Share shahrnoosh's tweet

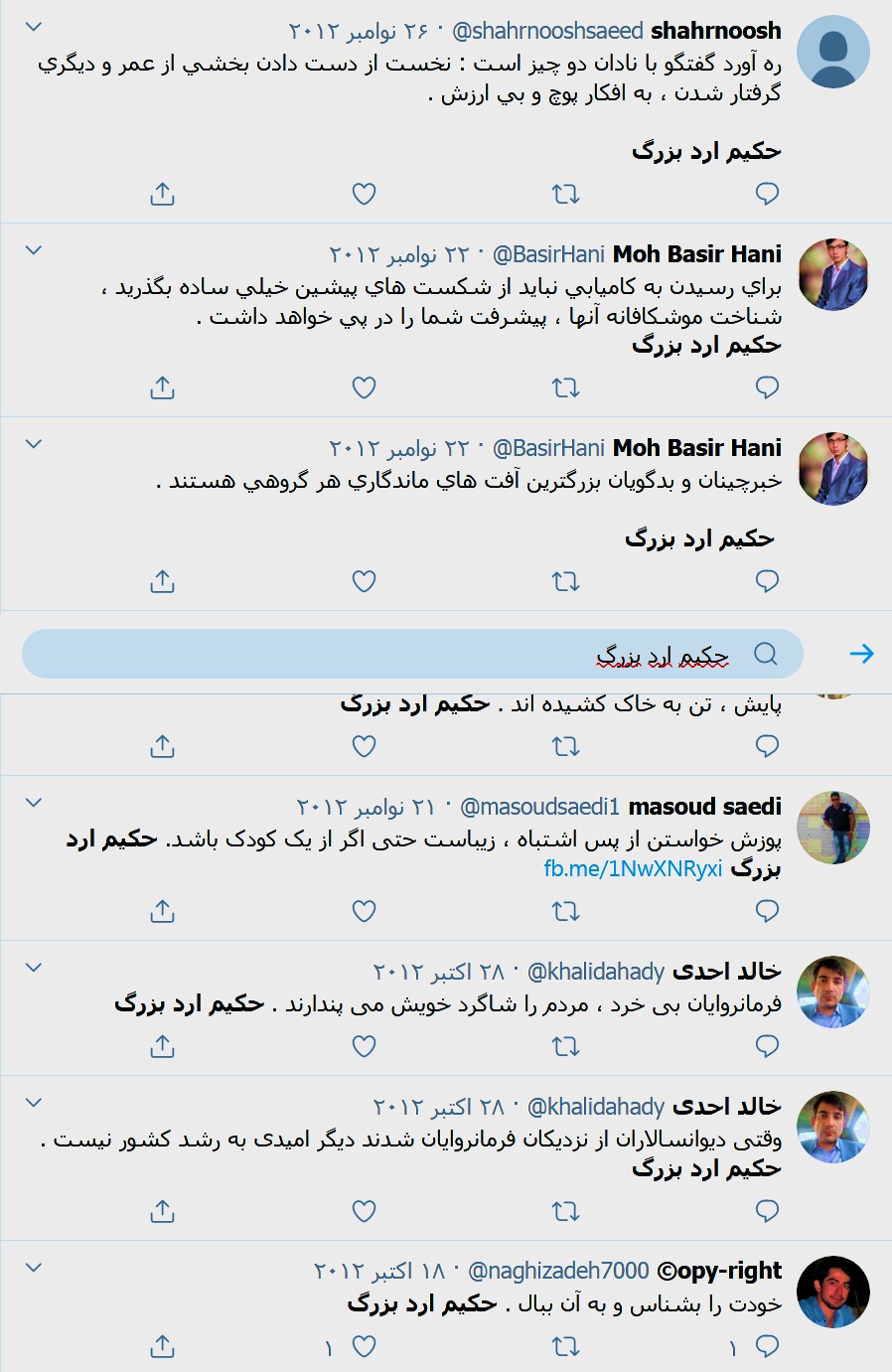point(162,194)
